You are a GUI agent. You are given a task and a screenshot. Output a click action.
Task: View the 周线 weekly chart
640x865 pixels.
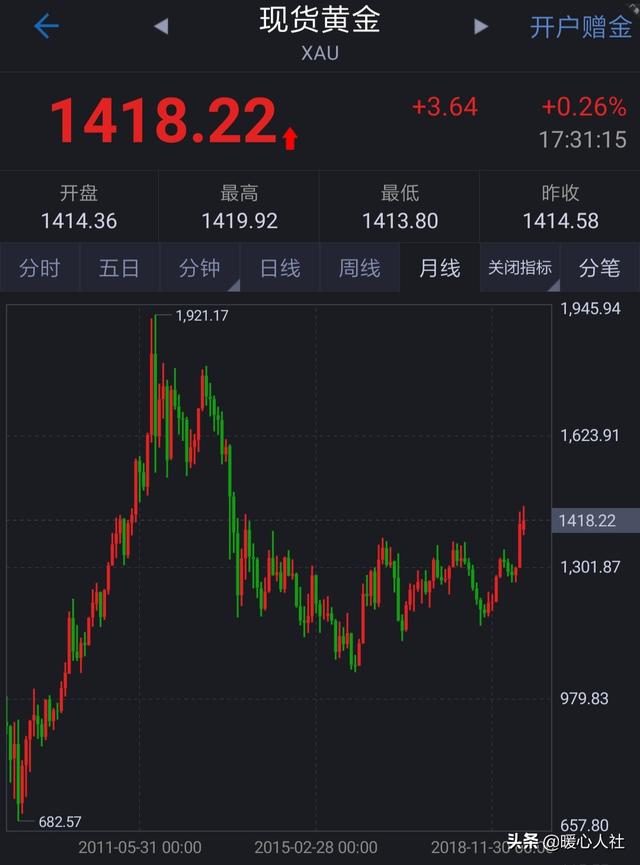pos(360,268)
